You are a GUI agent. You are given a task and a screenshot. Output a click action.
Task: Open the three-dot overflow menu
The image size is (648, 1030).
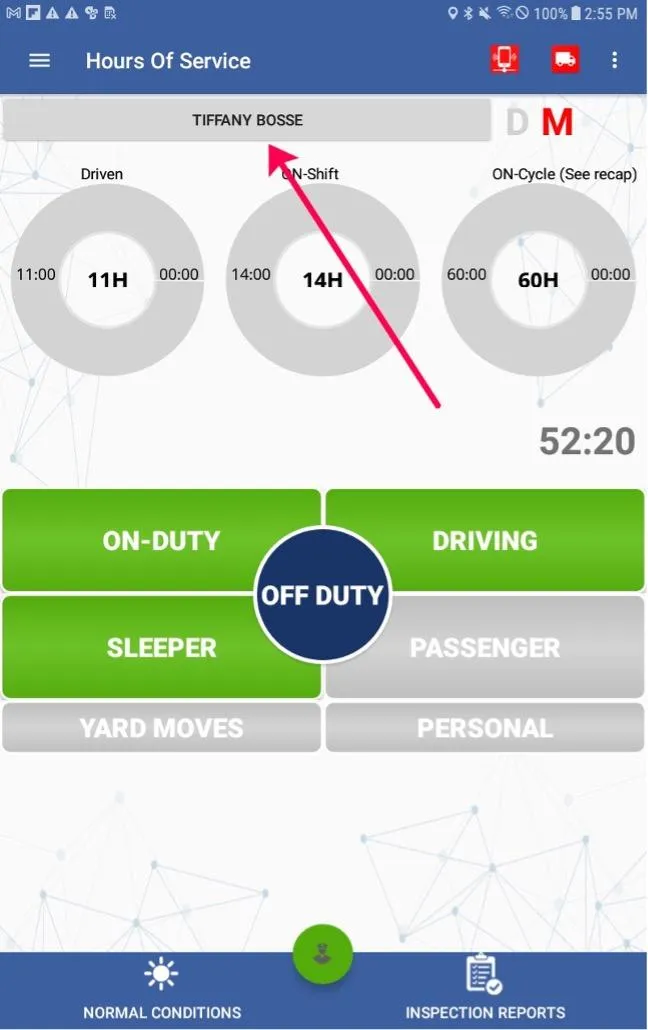pos(614,60)
